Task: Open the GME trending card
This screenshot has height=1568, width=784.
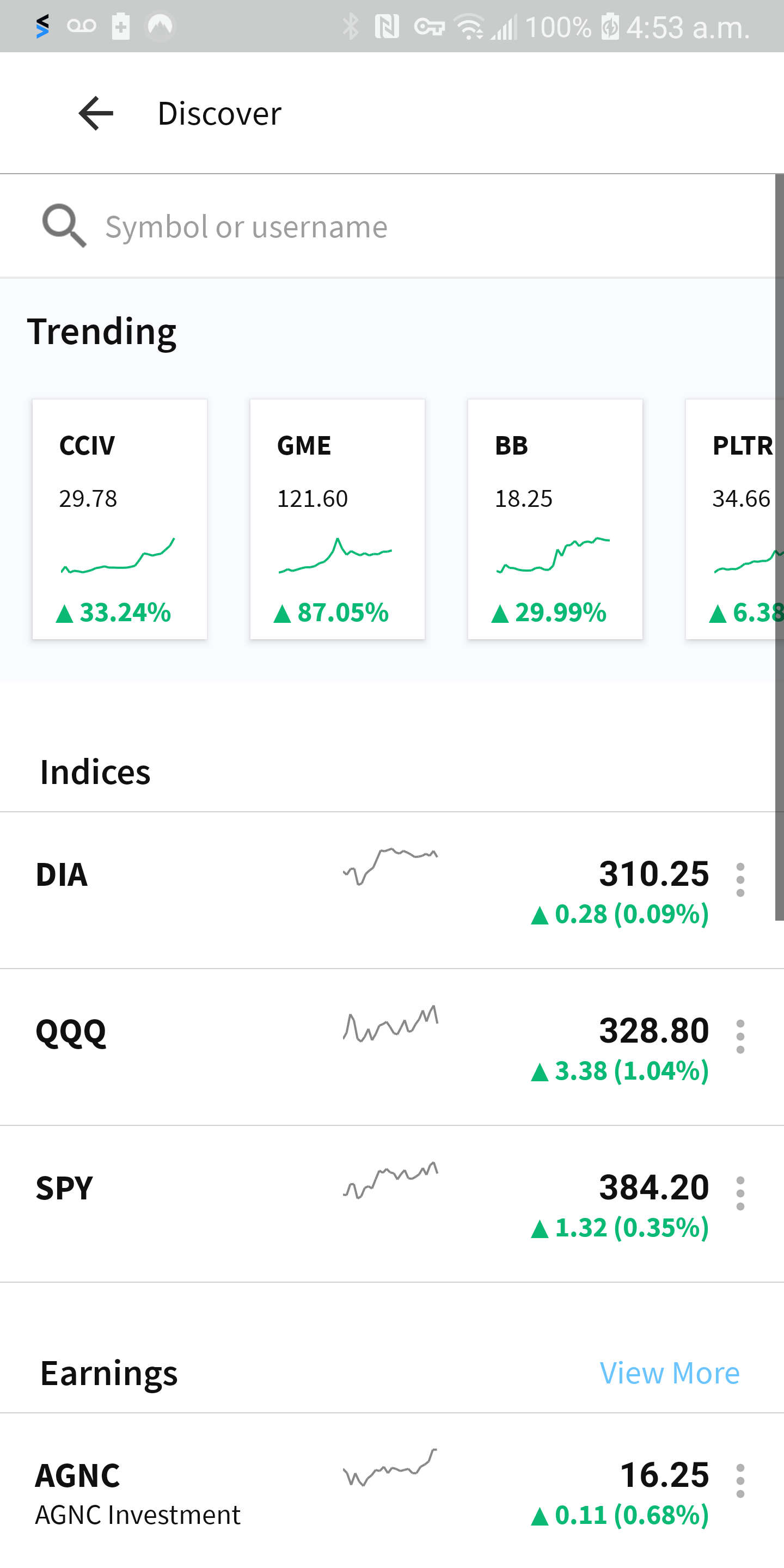Action: (x=337, y=519)
